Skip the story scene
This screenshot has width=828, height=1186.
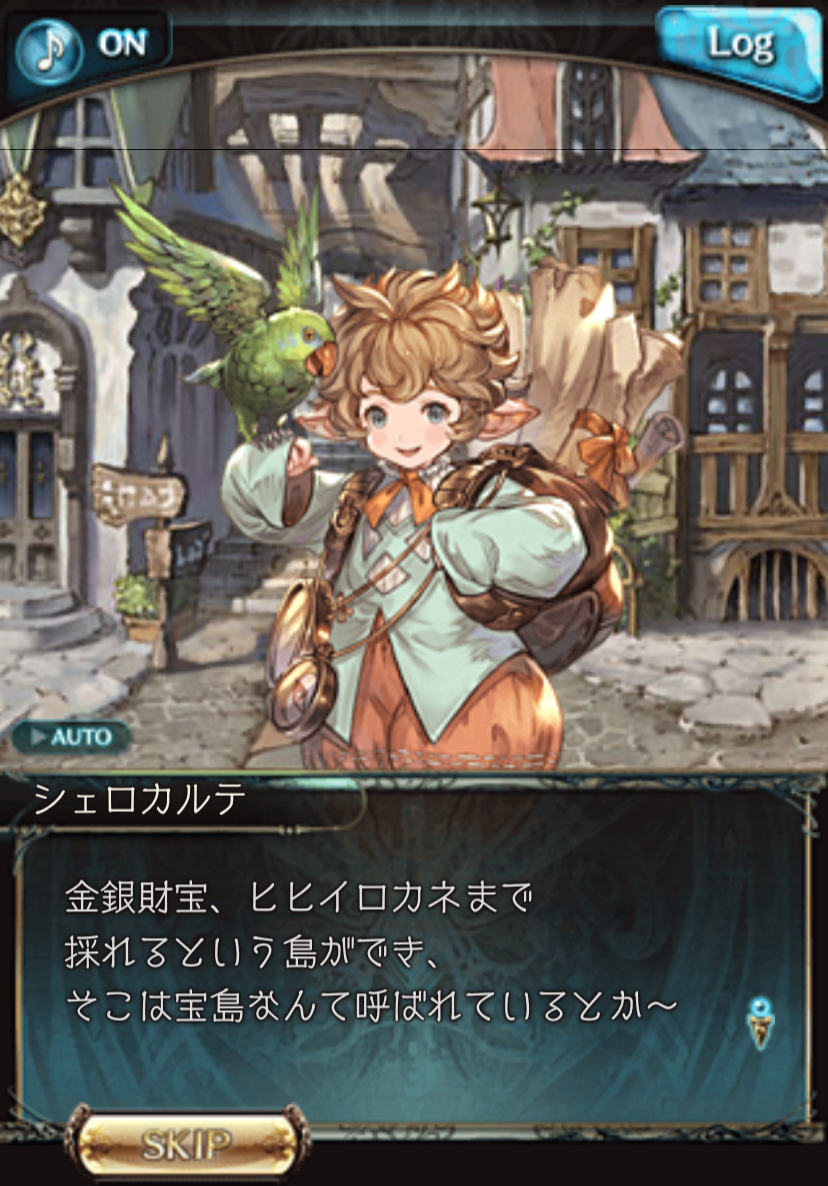tap(187, 1142)
